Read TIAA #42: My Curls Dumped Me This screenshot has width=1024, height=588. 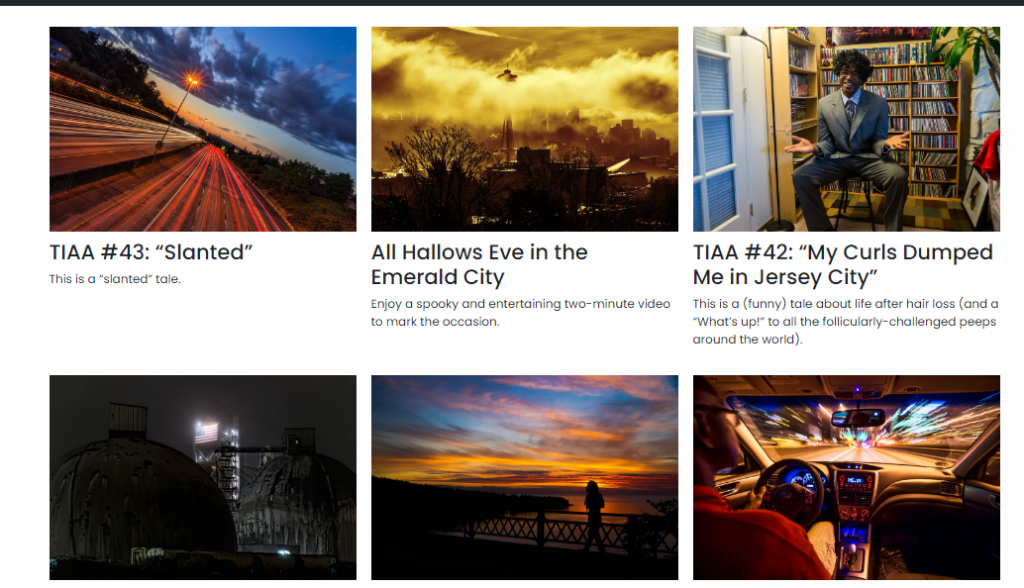[842, 265]
